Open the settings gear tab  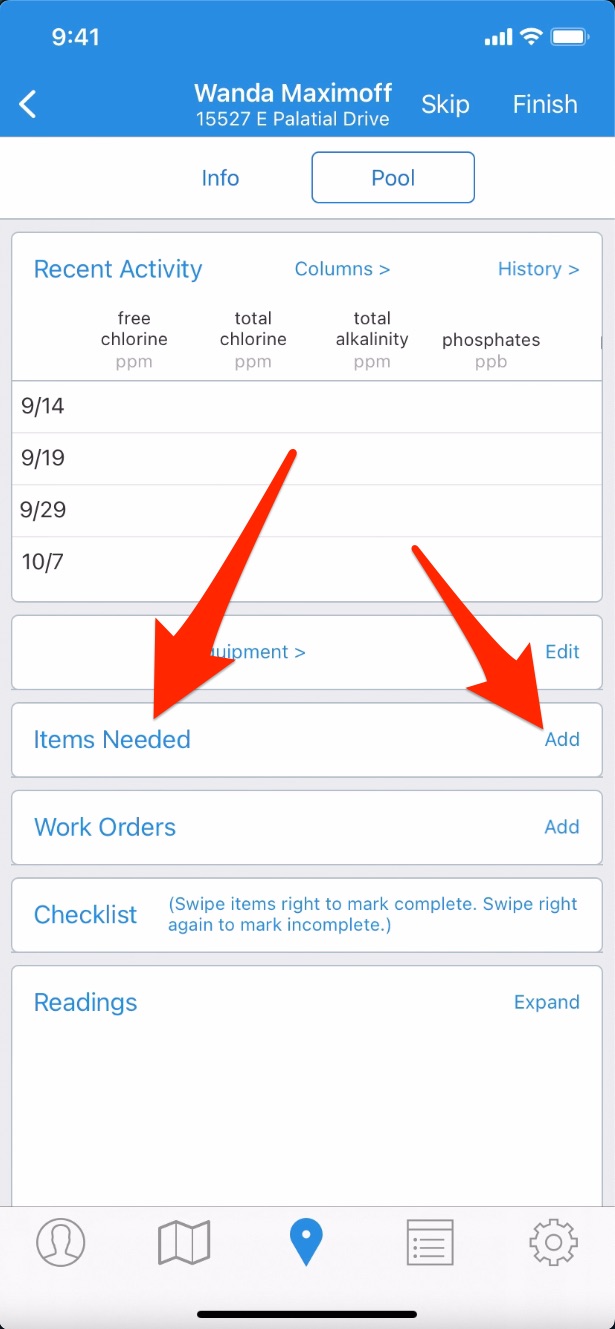tap(554, 1243)
